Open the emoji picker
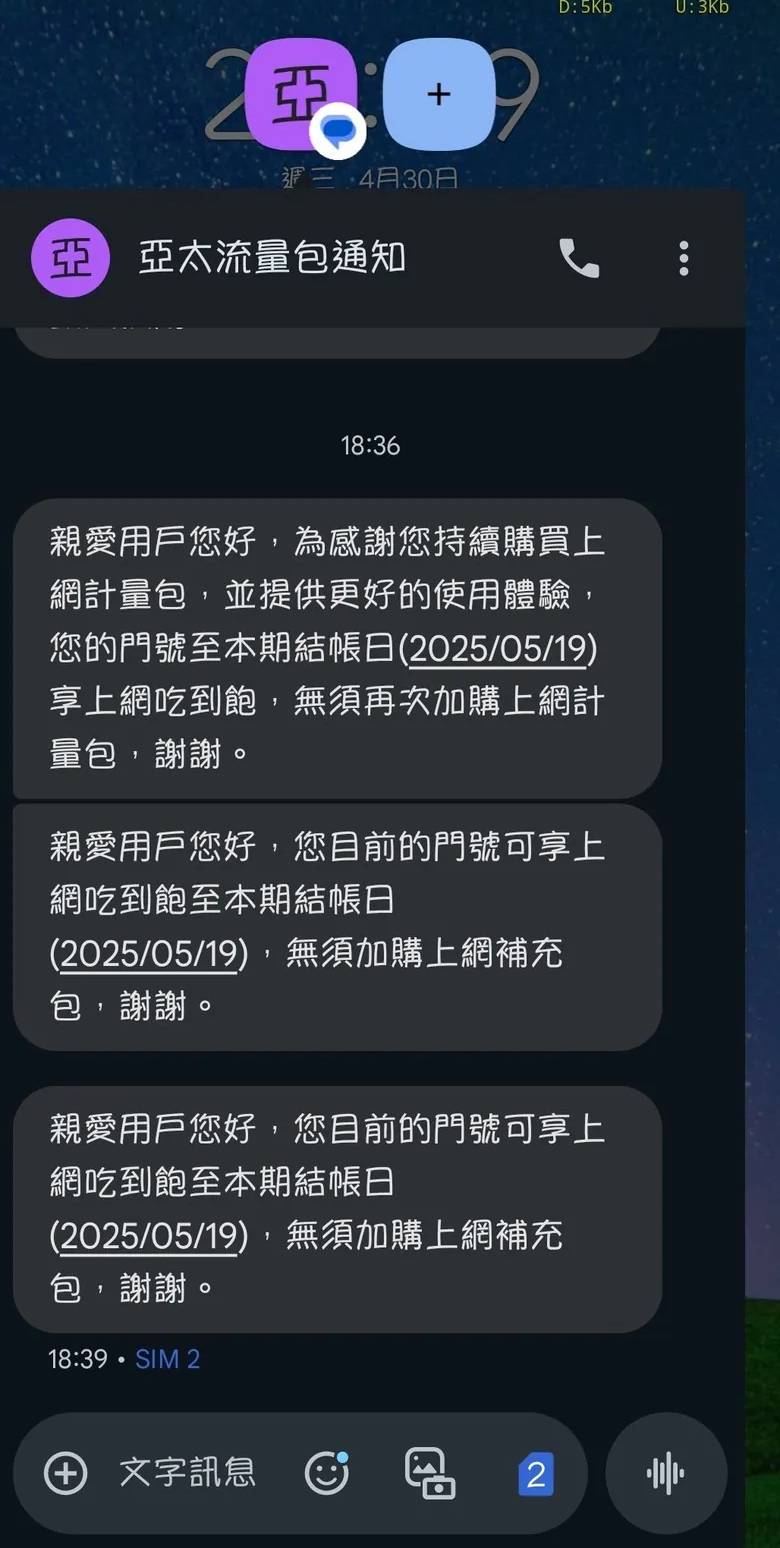Image resolution: width=780 pixels, height=1548 pixels. click(x=326, y=1473)
